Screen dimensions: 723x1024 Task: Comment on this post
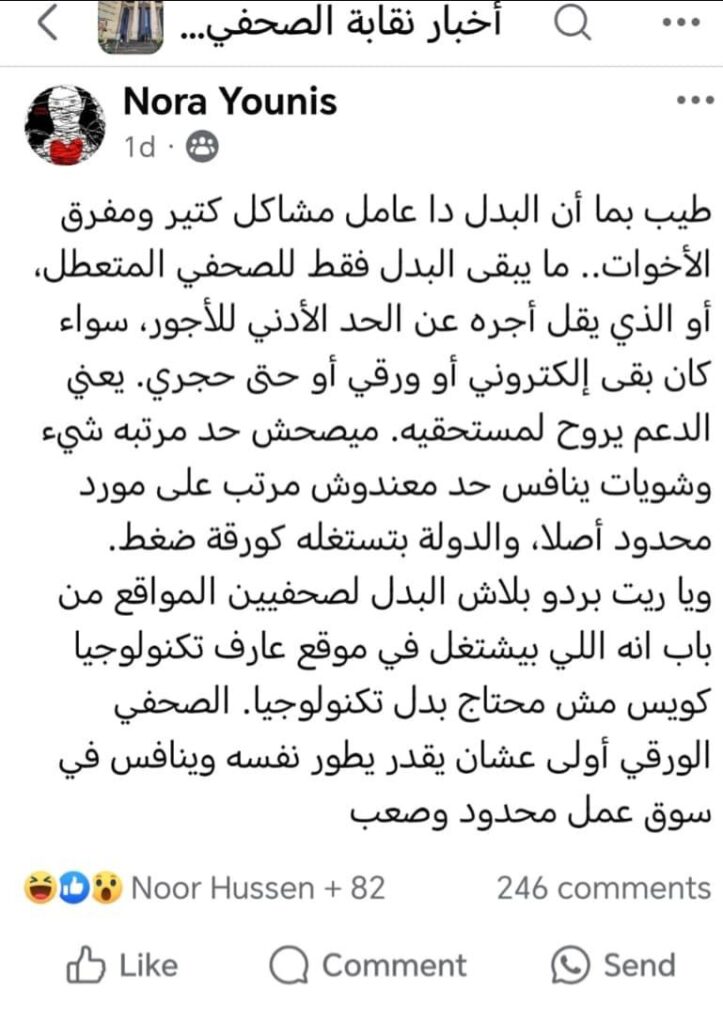click(368, 965)
